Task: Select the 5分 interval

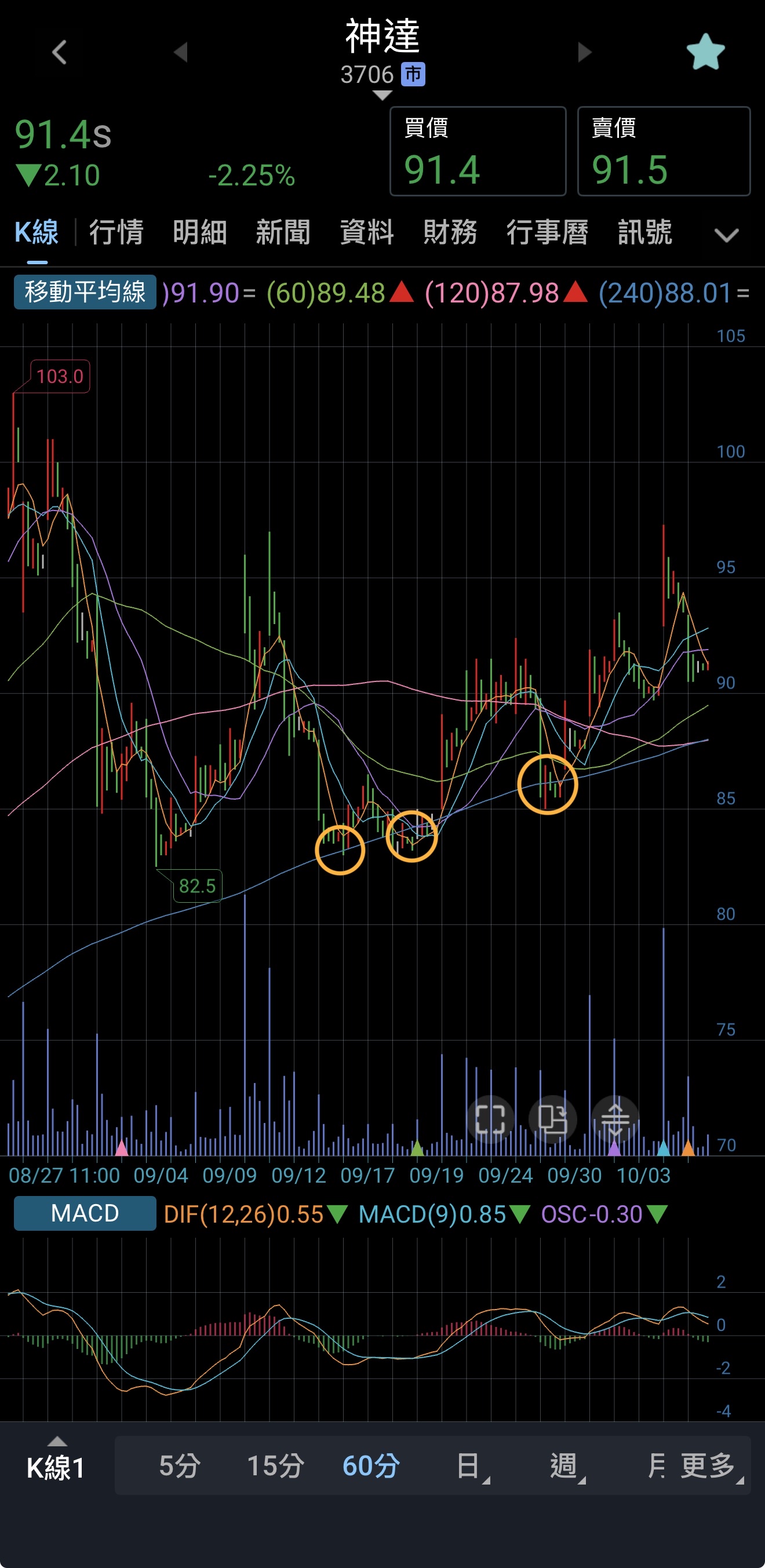Action: click(180, 1466)
